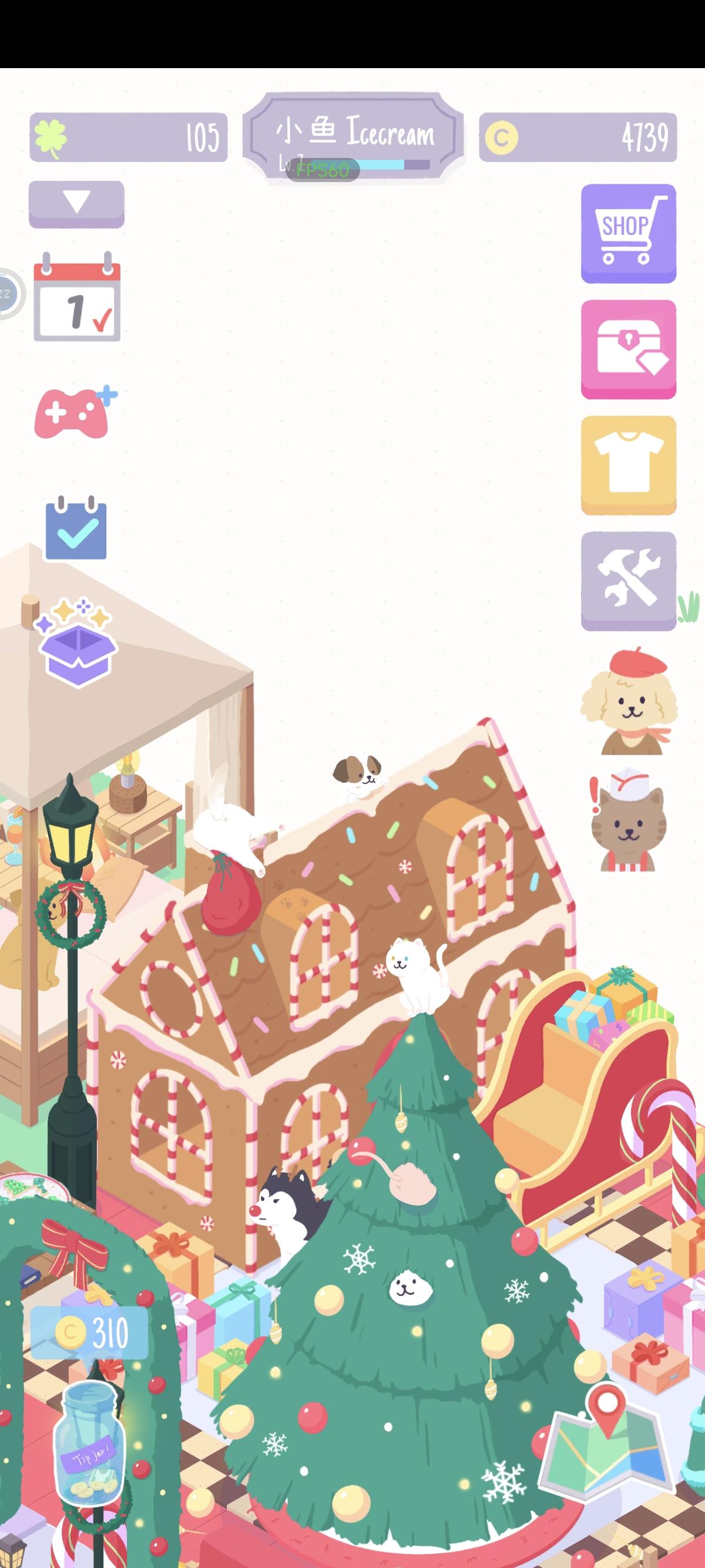Open the t-shirt clothing customization menu
The height and width of the screenshot is (1568, 705).
pyautogui.click(x=628, y=467)
